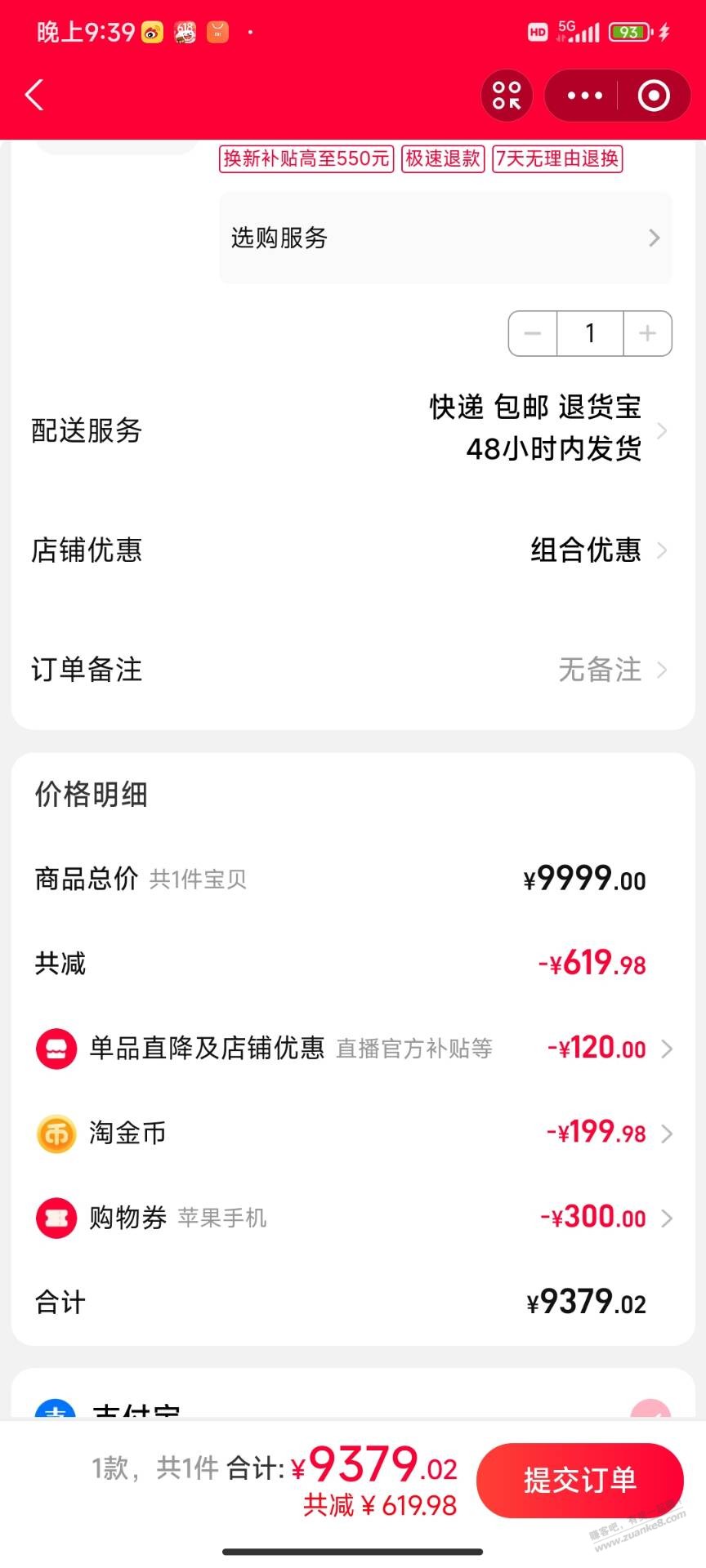
Task: Open 配送服务 delivery options
Action: click(x=353, y=429)
